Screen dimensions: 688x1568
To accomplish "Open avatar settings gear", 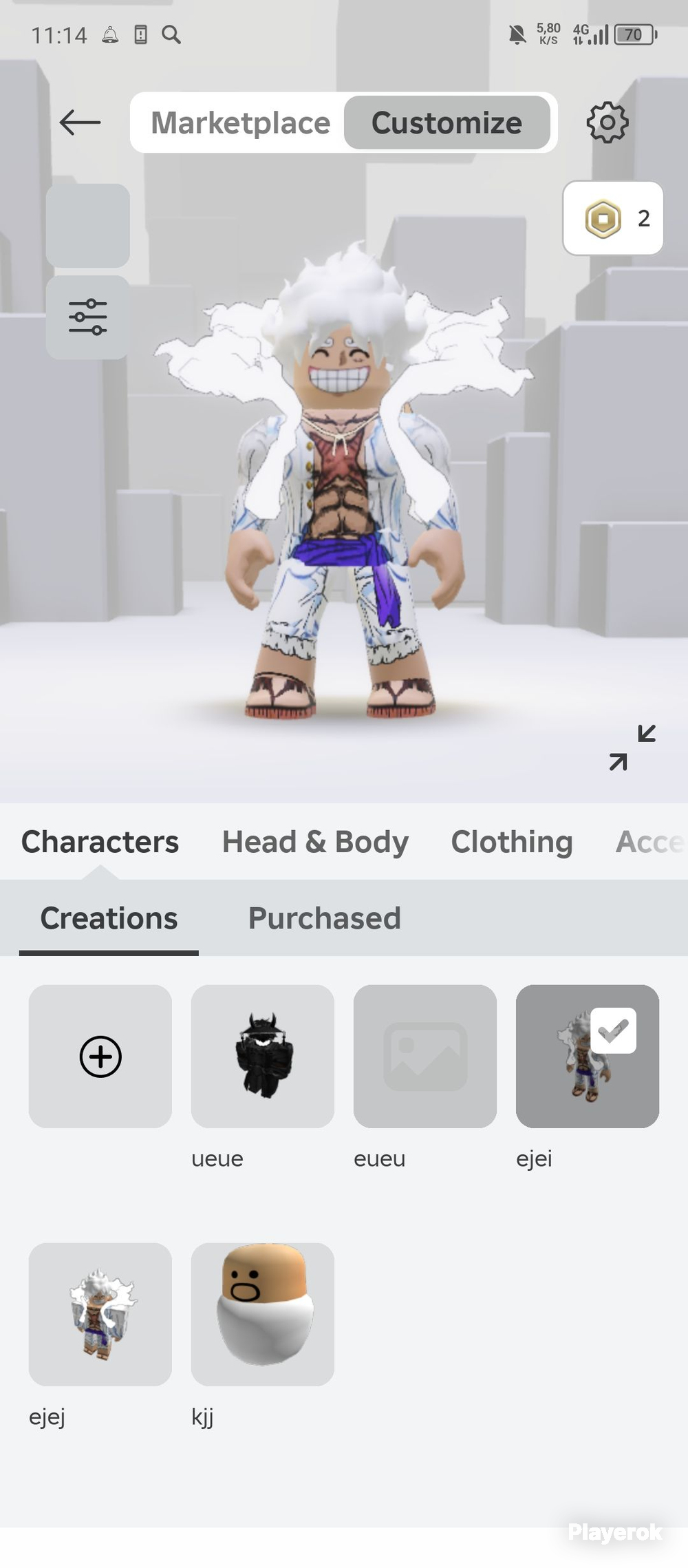I will tap(608, 123).
